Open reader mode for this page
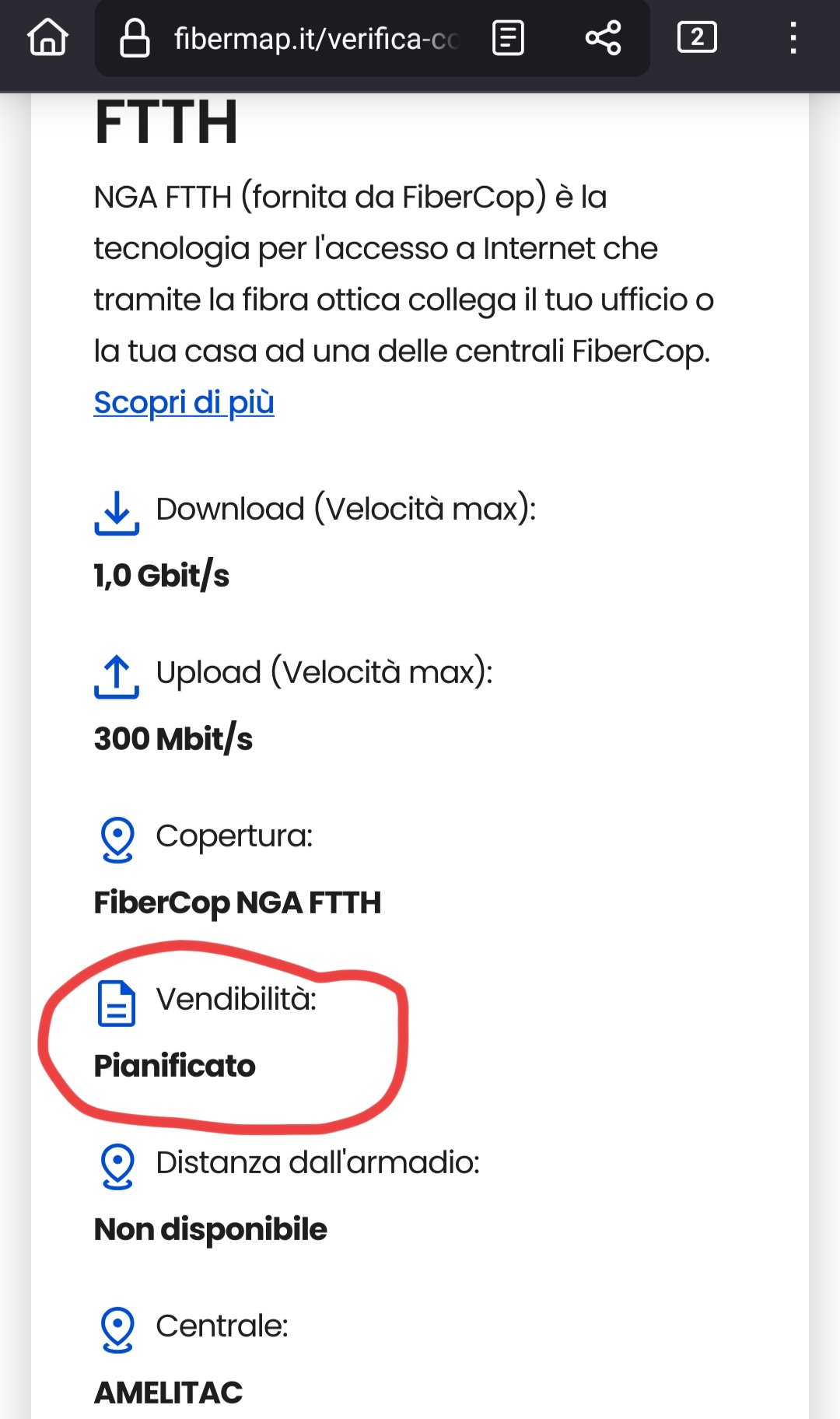This screenshot has width=840, height=1419. point(508,38)
